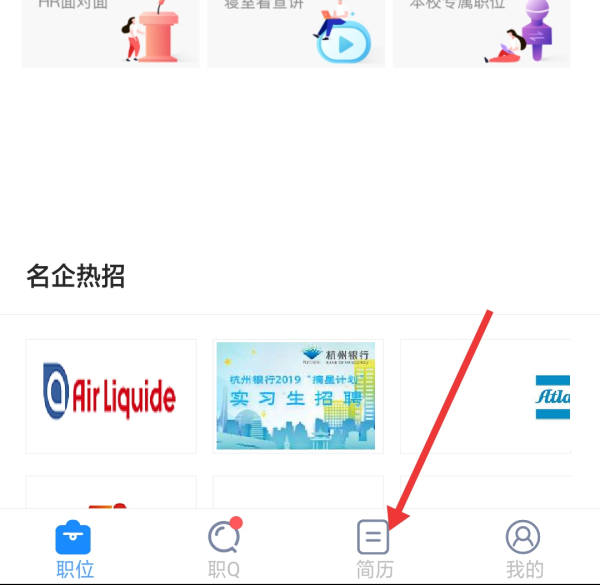Switch to the 简历 tab

click(374, 547)
